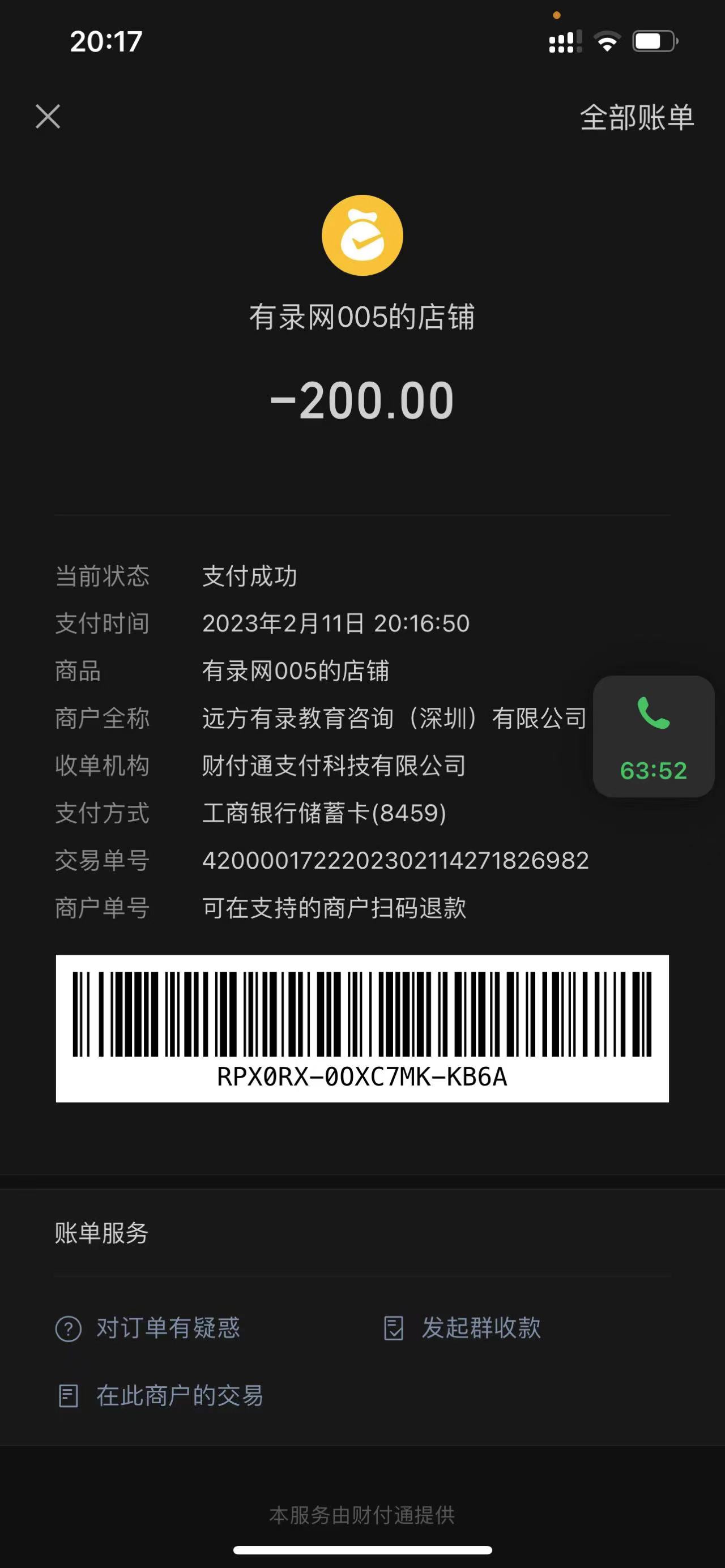The width and height of the screenshot is (725, 1568).
Task: Open 对订单有疑惑 order help
Action: pos(148,1328)
